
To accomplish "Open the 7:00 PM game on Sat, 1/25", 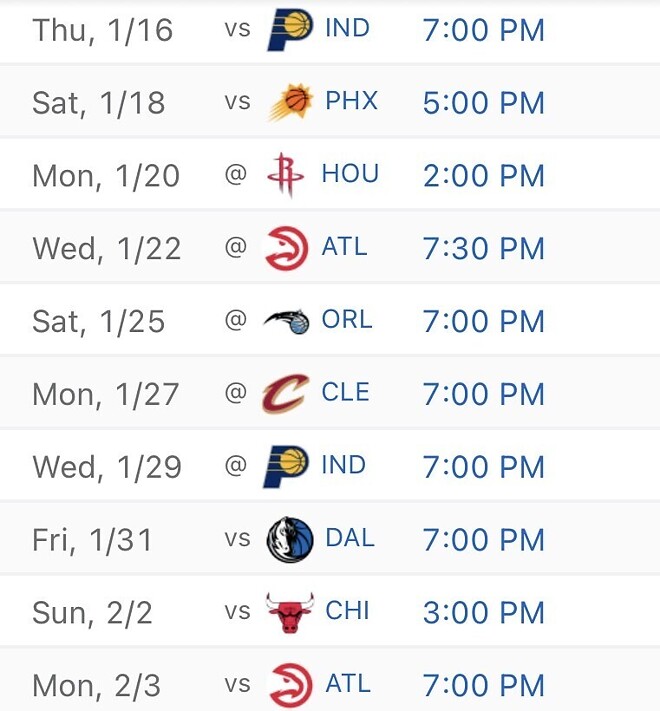I will tap(483, 322).
